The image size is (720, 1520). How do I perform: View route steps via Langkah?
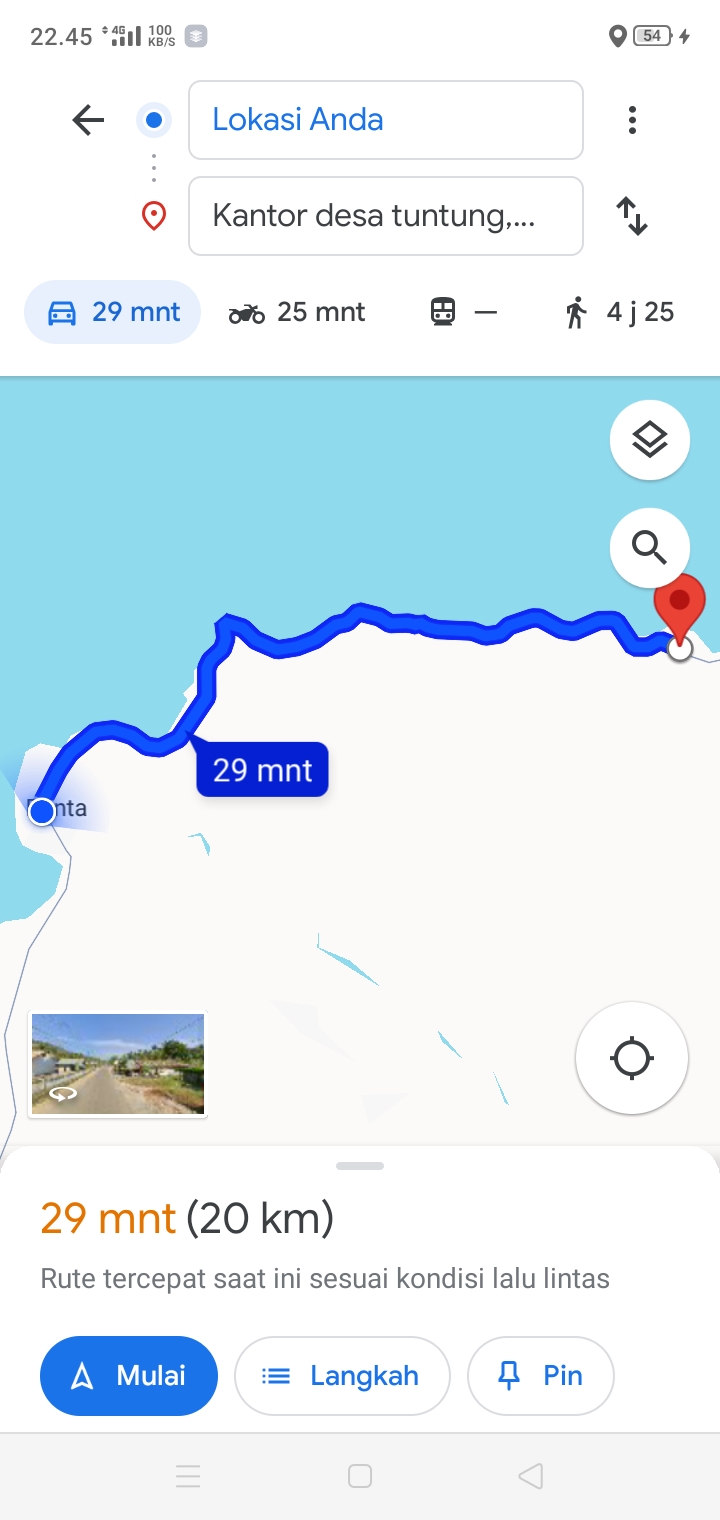pyautogui.click(x=342, y=1376)
